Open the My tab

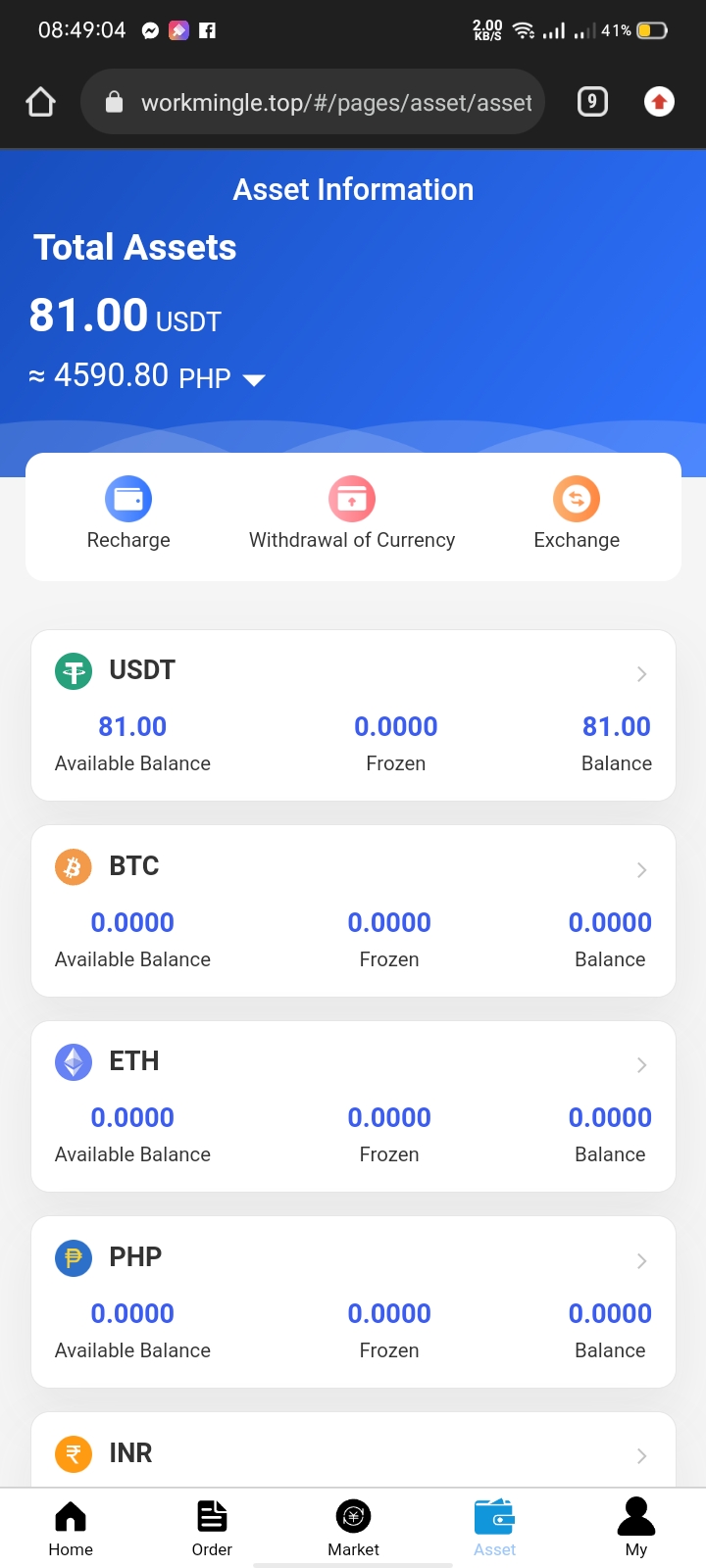pos(636,1528)
